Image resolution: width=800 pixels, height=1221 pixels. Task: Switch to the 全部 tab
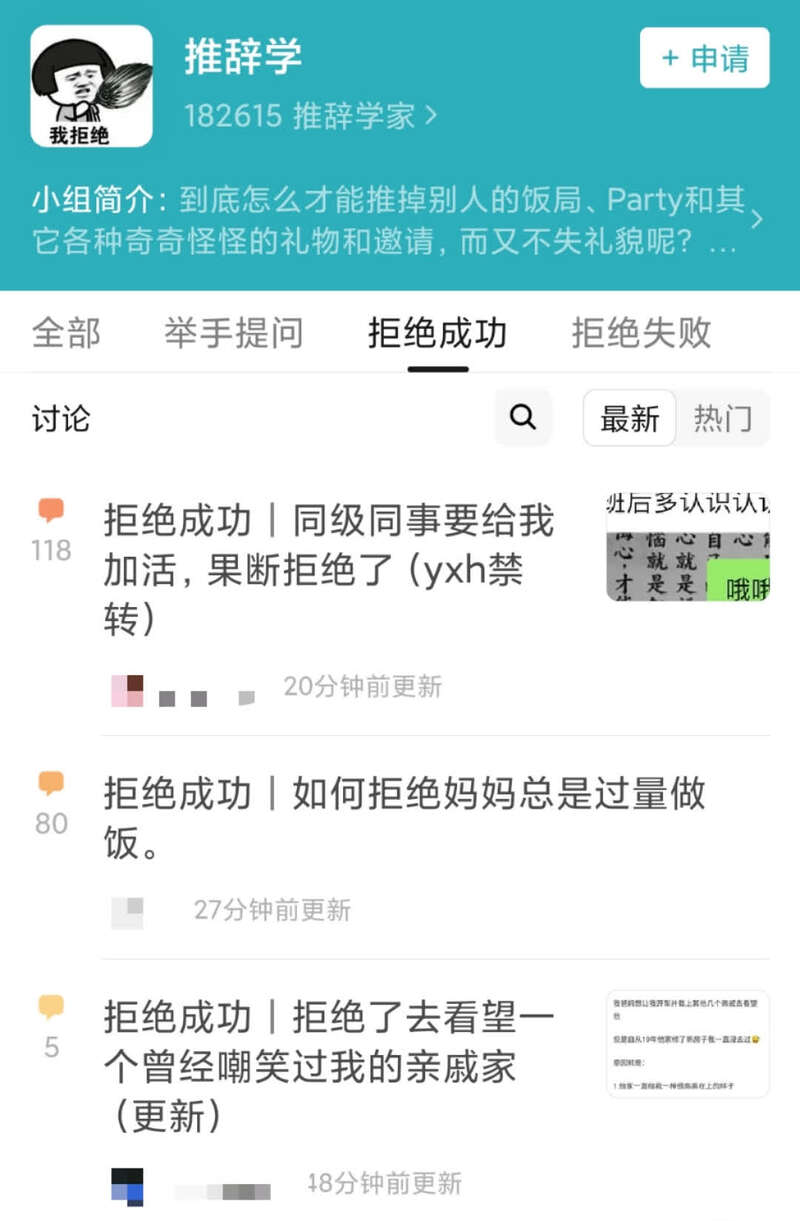[66, 333]
